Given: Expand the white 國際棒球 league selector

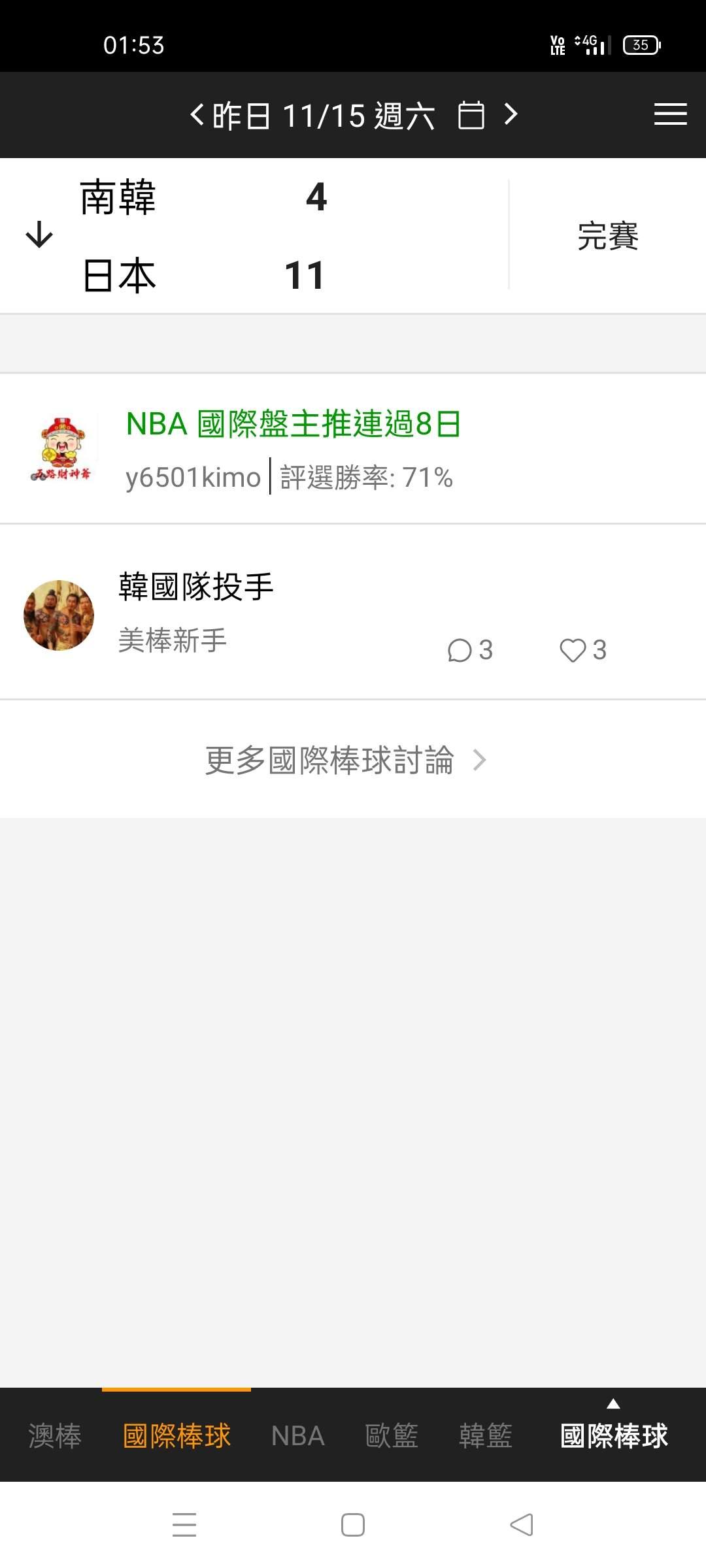Looking at the screenshot, I should pos(614,1434).
